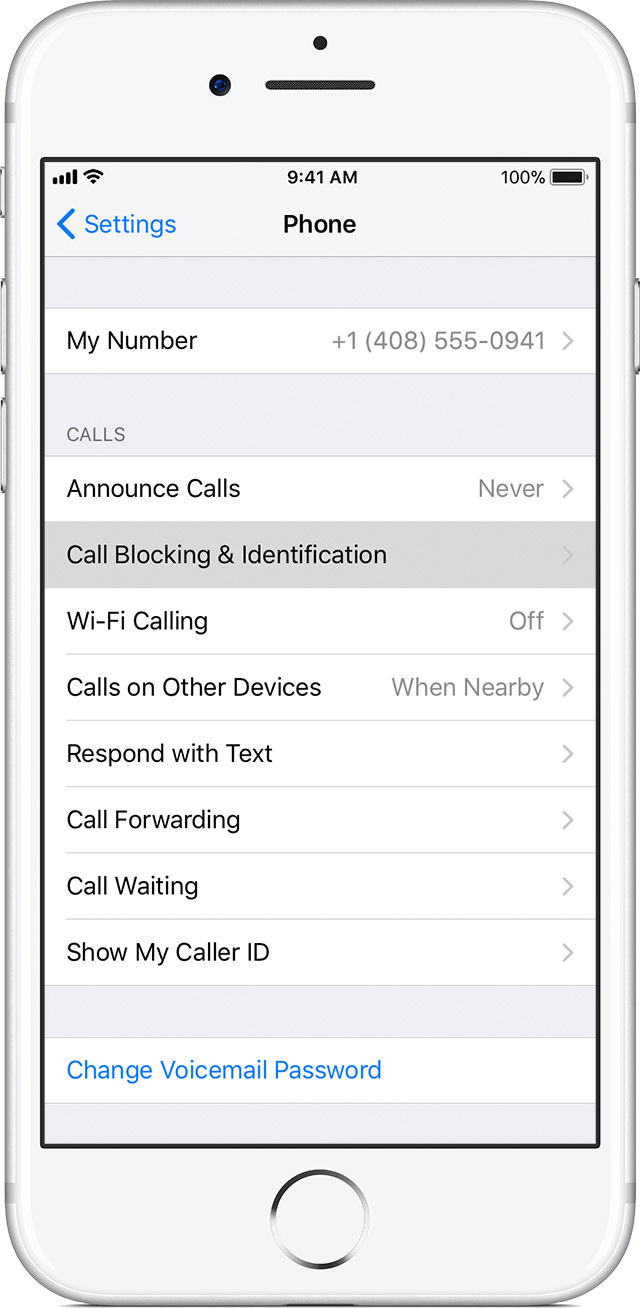Open Calls on Other Devices

pyautogui.click(x=320, y=687)
